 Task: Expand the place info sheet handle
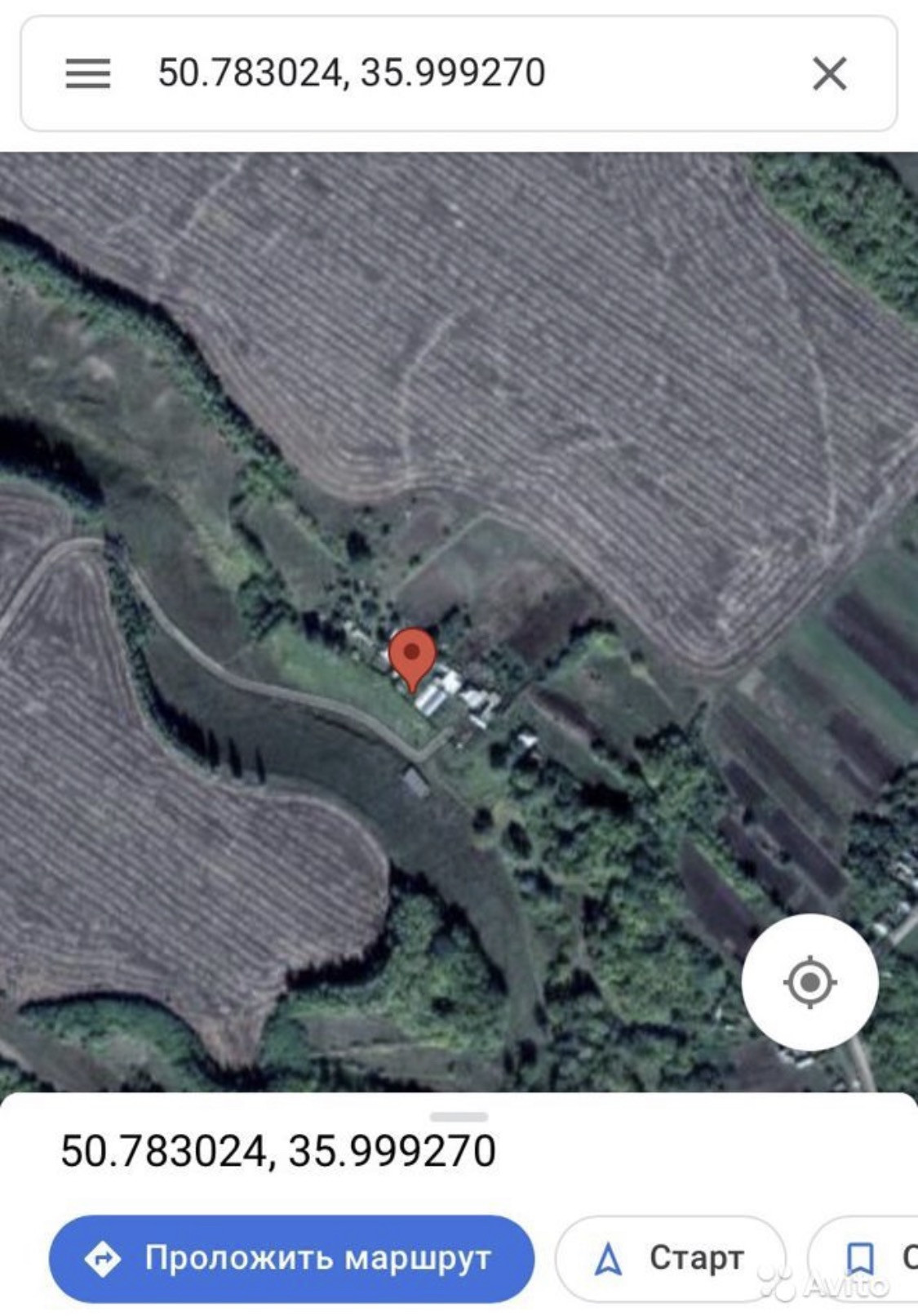[x=459, y=1116]
